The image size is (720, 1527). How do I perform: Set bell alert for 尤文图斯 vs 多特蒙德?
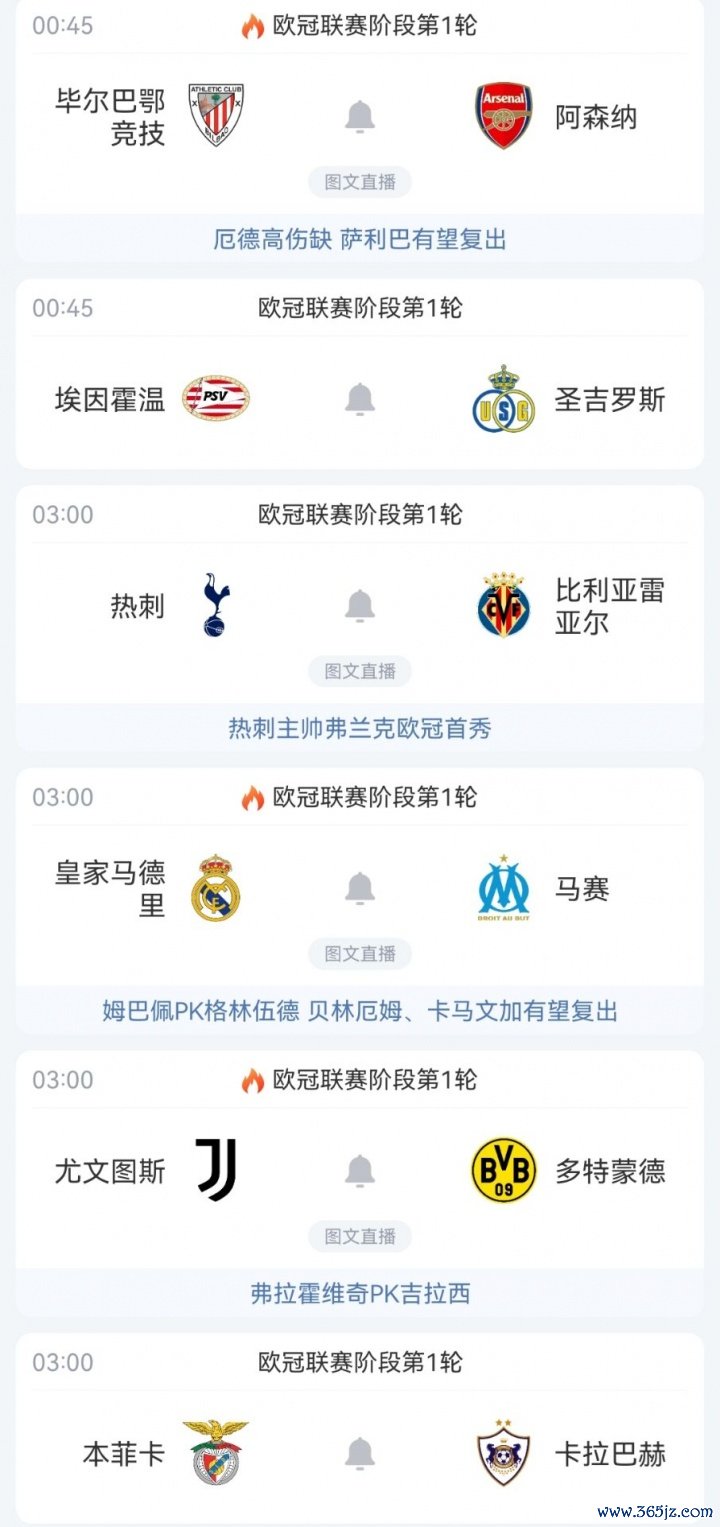click(x=360, y=1170)
